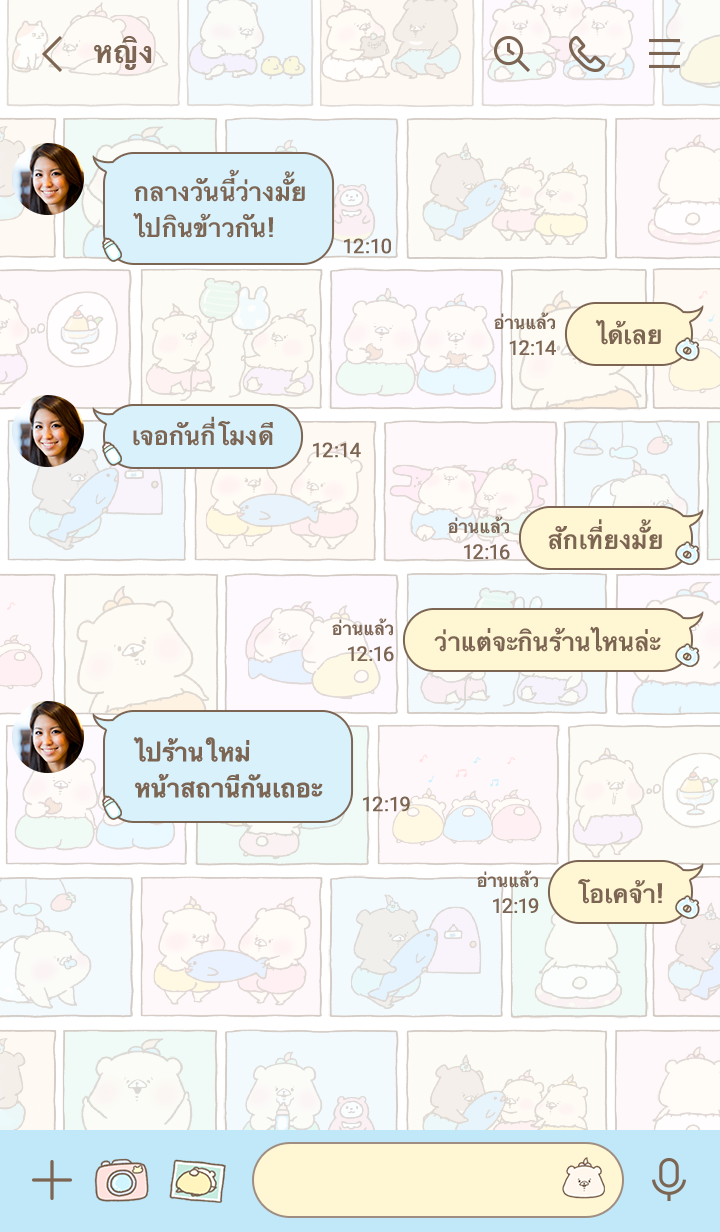Viewport: 720px width, 1232px height.
Task: Open the profile picture beside เจอกันกี่โมงดี
Action: click(49, 431)
